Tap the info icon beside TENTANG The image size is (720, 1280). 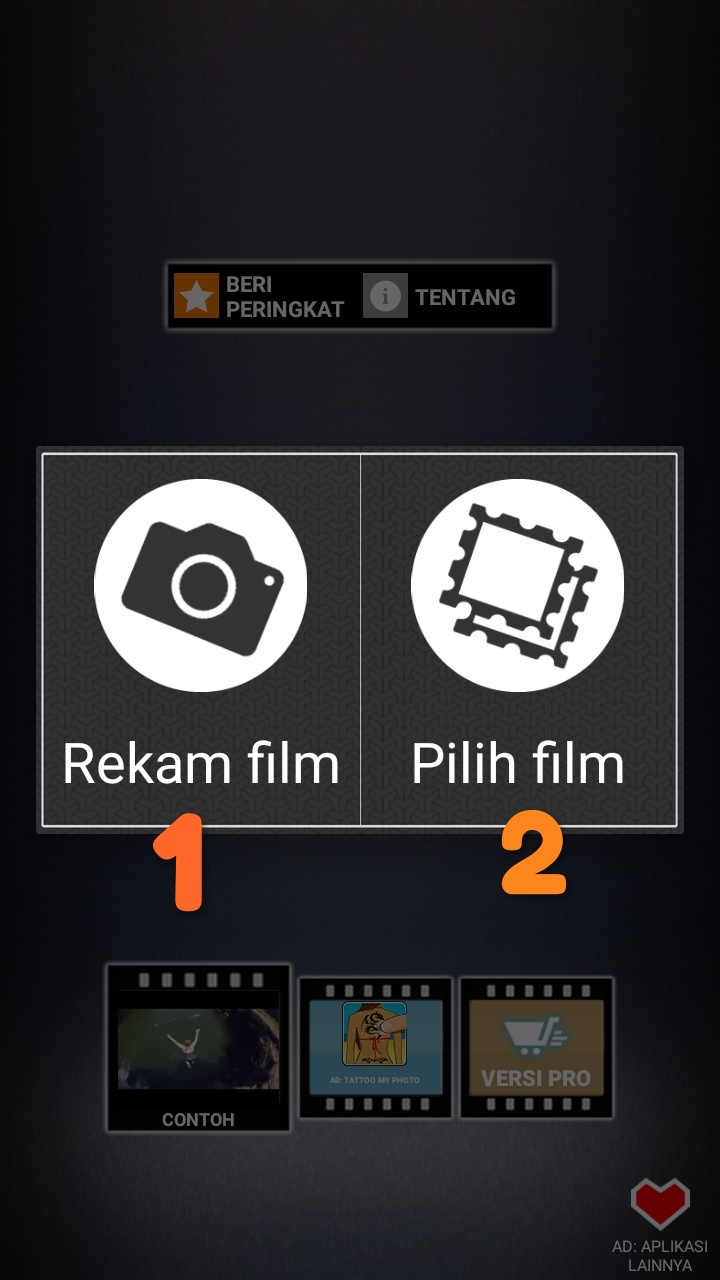[385, 295]
